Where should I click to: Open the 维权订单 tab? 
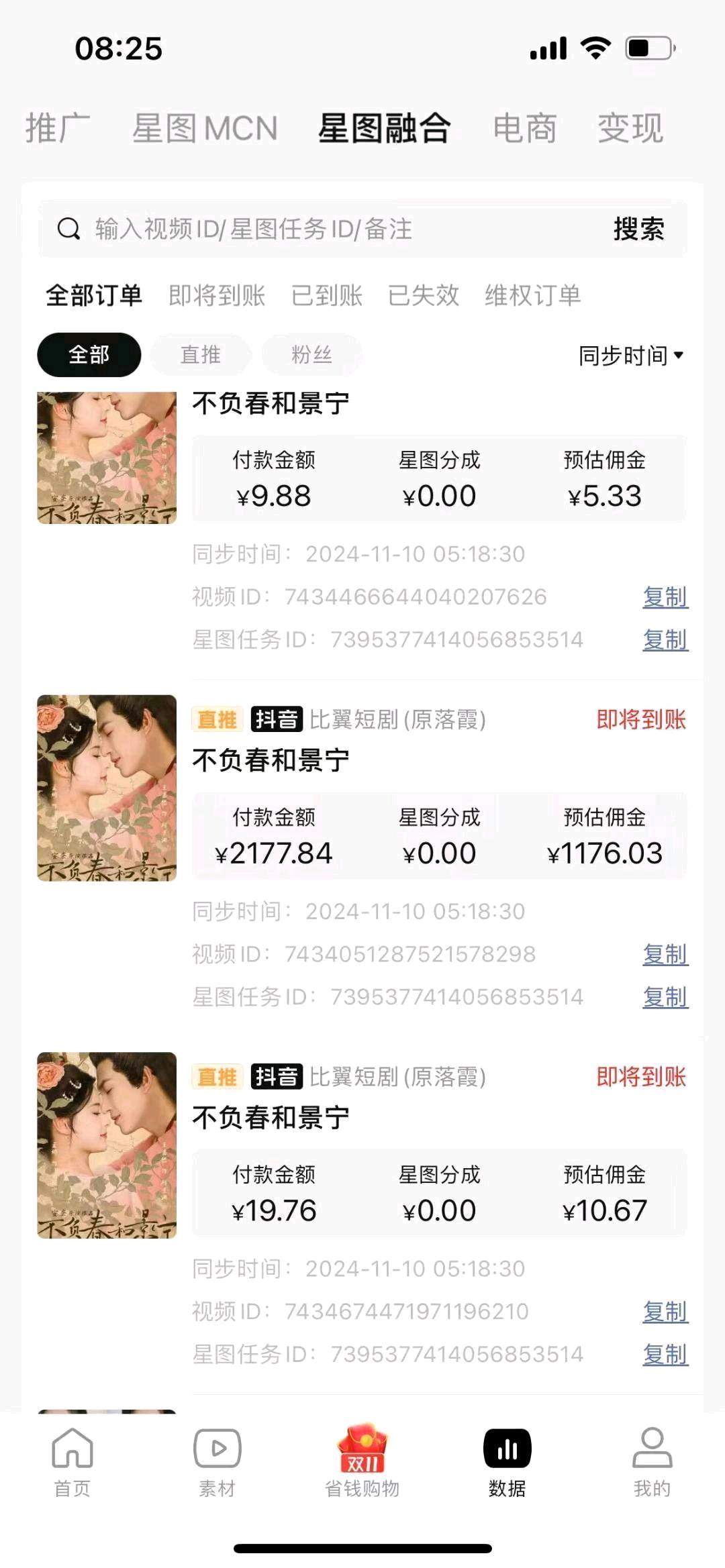click(x=533, y=295)
